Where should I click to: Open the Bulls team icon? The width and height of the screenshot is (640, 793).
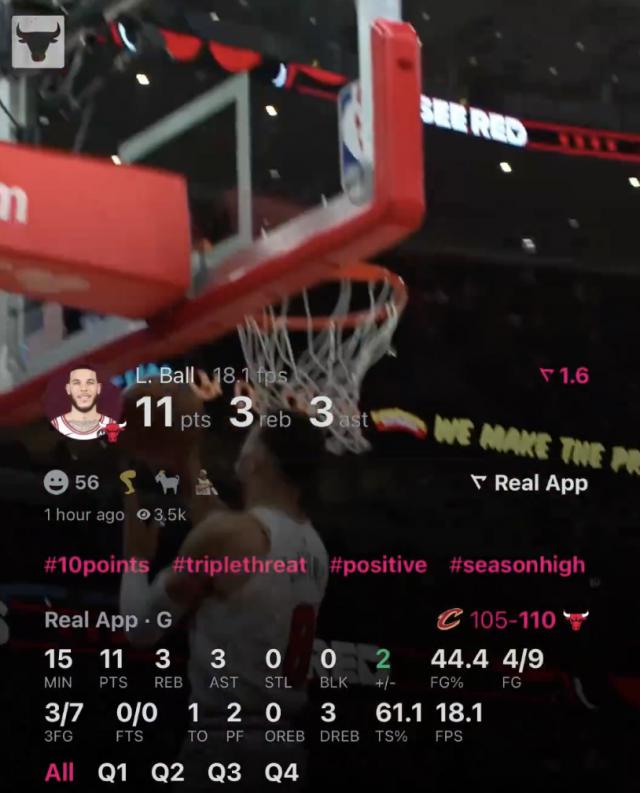38,42
